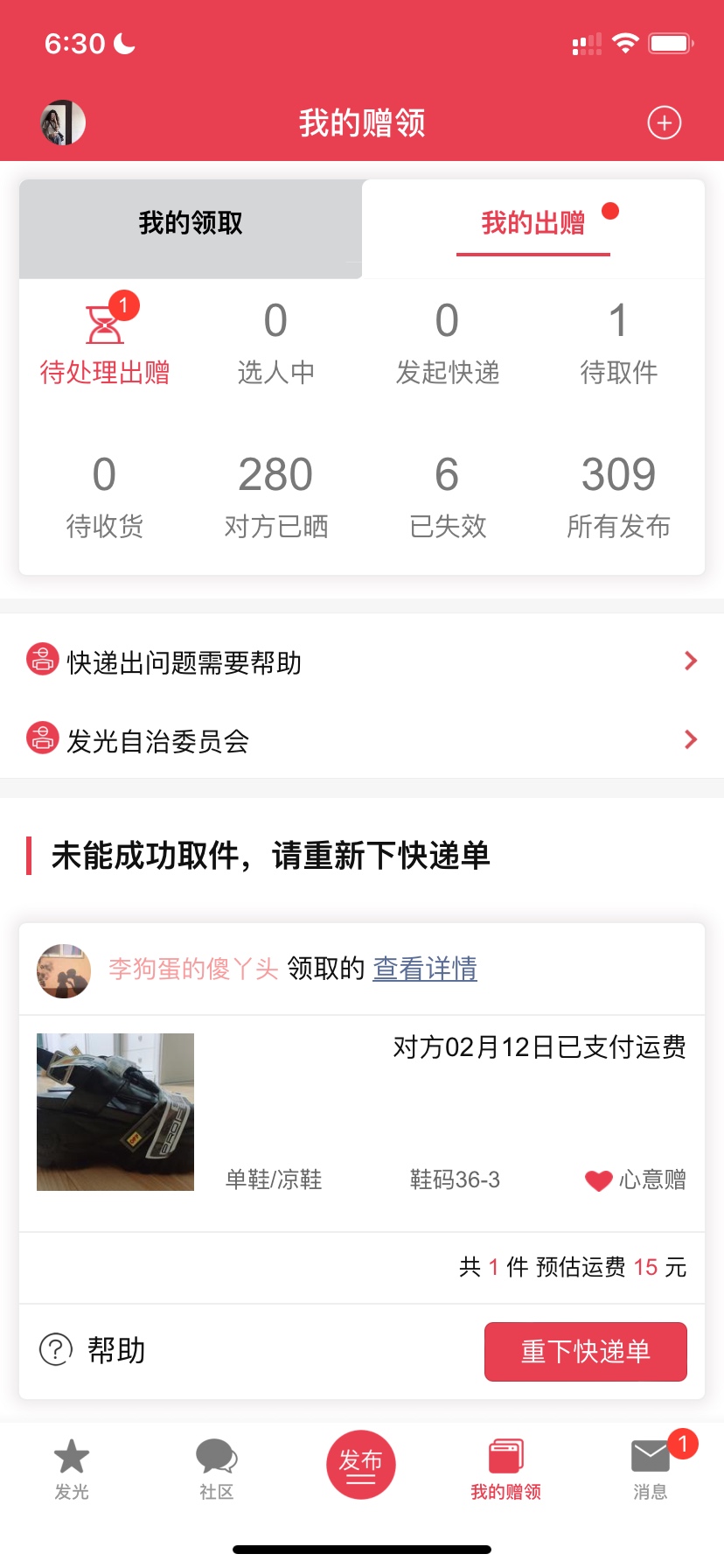The image size is (724, 1568).
Task: Select the 我的出赠 tab
Action: (533, 224)
